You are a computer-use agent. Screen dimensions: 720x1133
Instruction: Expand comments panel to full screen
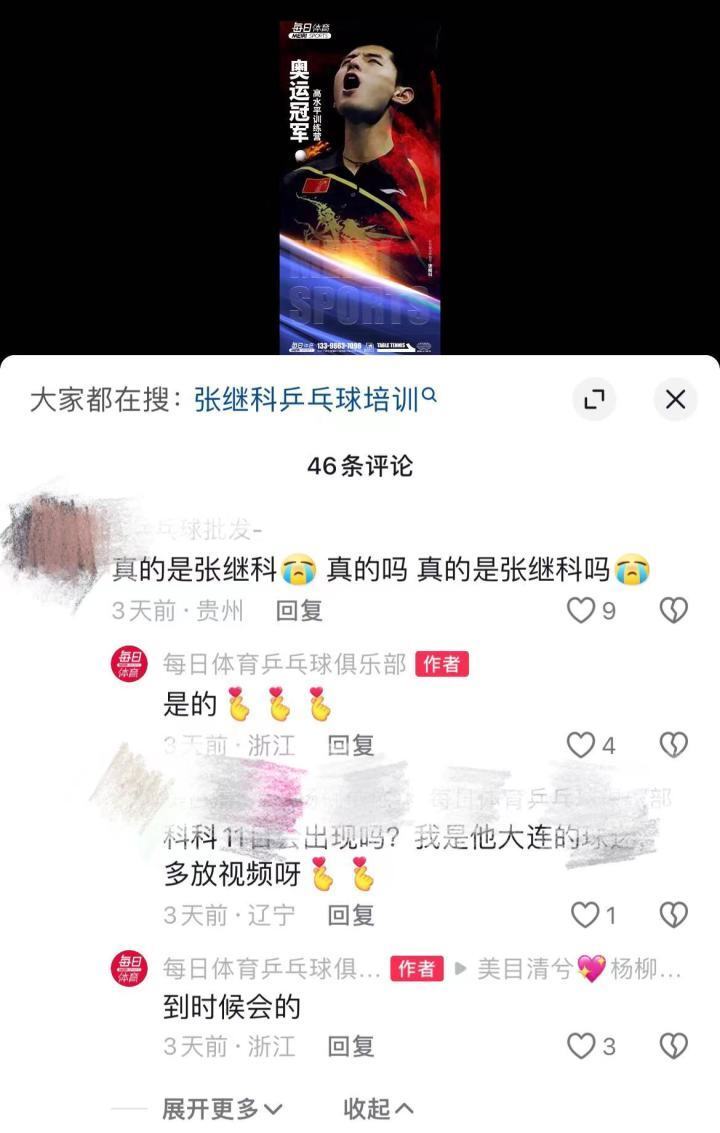(594, 400)
